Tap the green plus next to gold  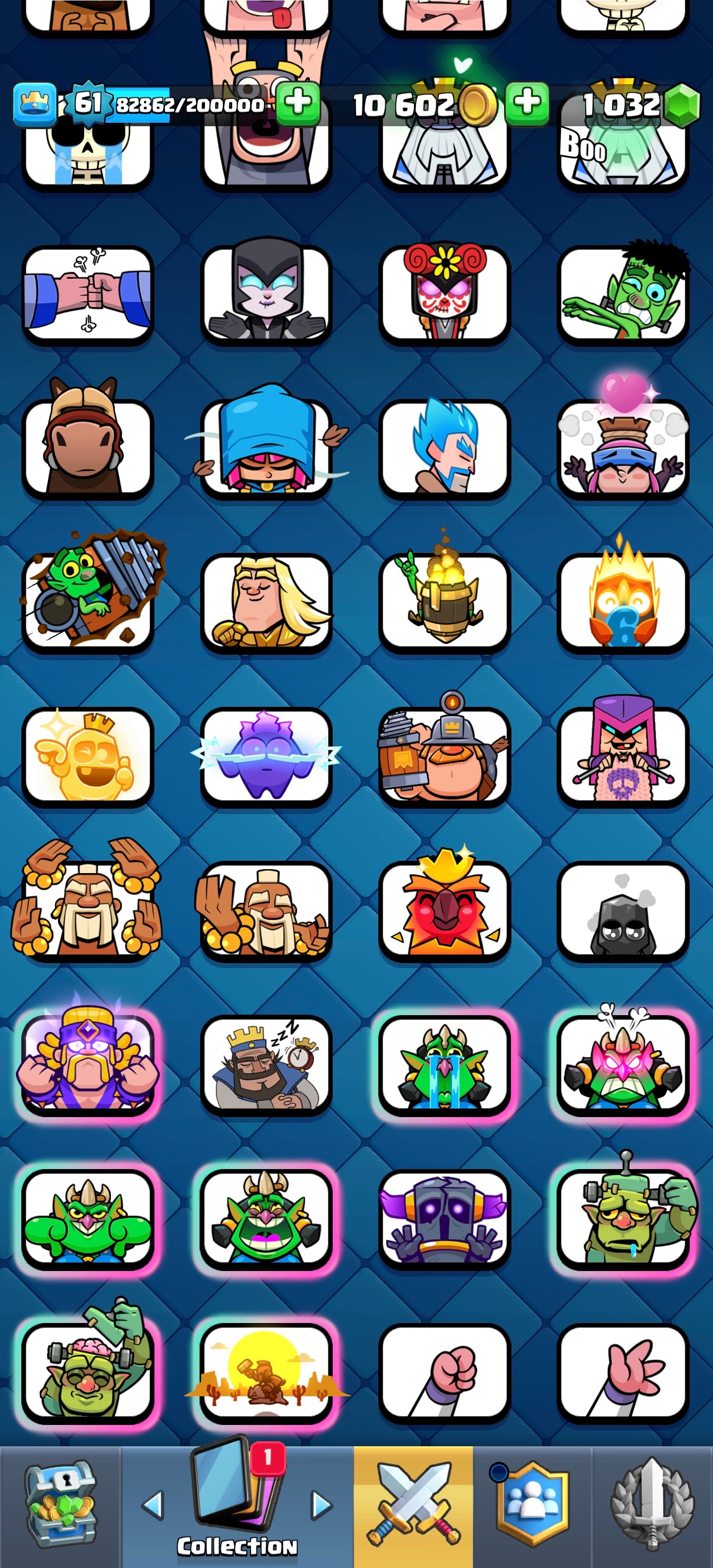point(527,104)
